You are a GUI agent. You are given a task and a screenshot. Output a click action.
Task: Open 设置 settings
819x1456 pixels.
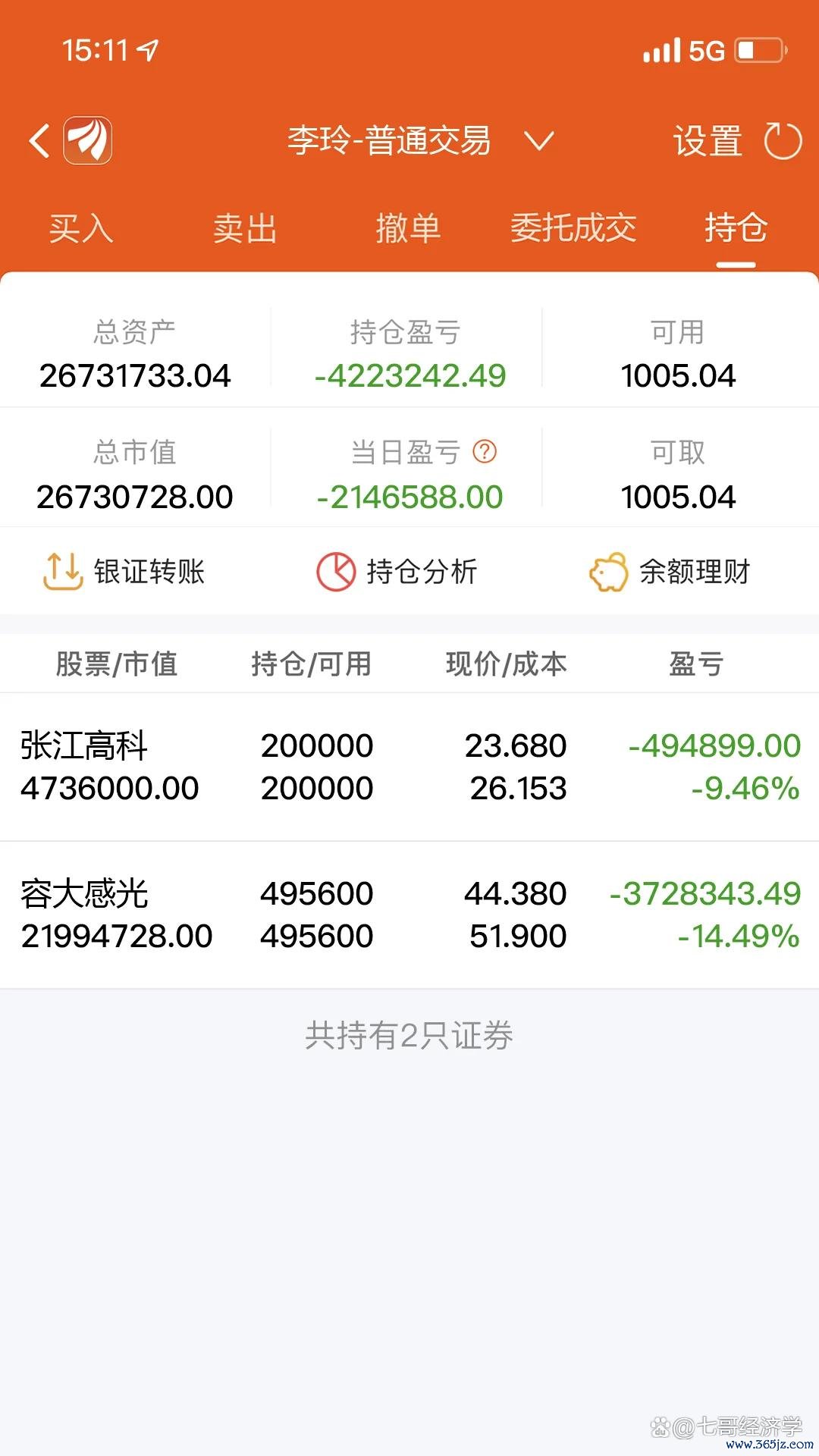pyautogui.click(x=708, y=141)
